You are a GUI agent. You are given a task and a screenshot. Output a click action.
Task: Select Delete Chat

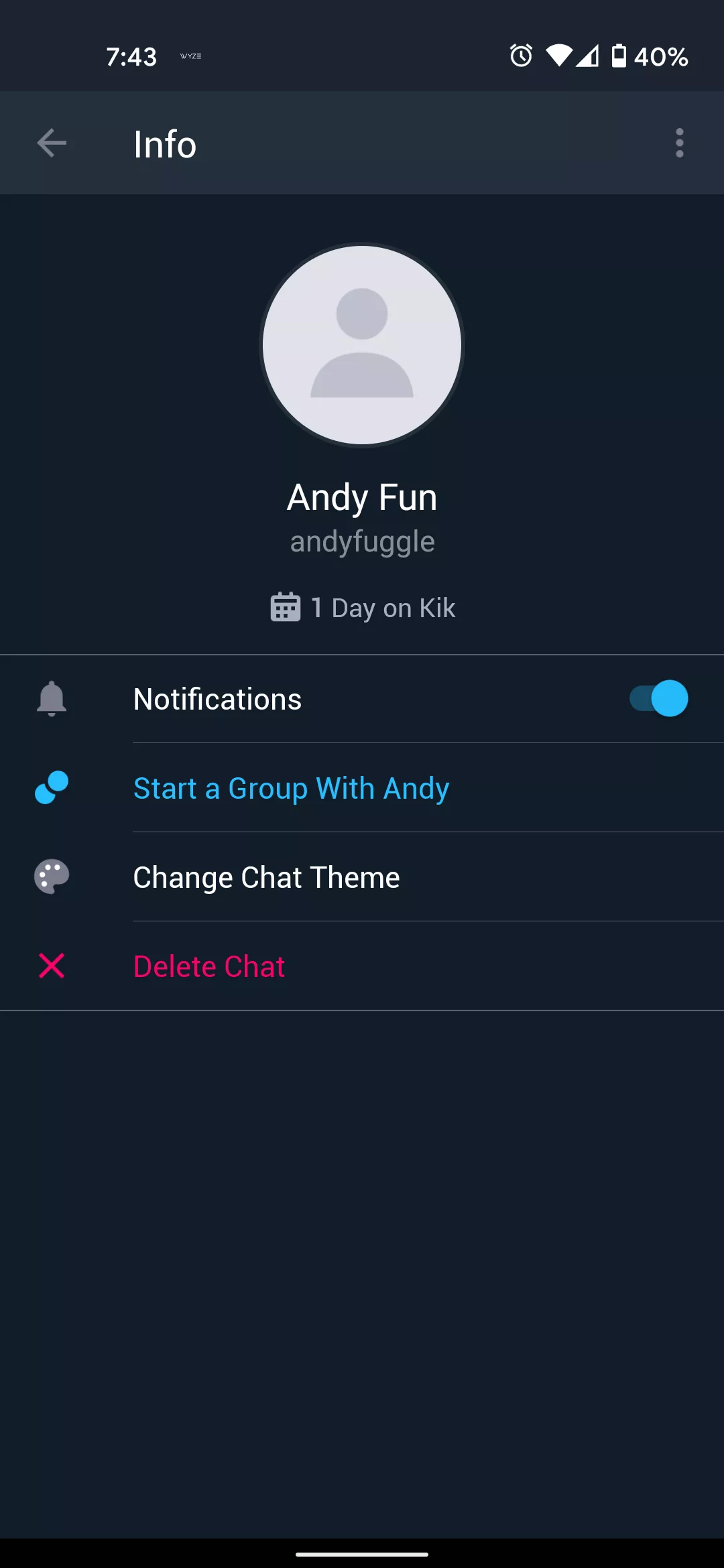(208, 966)
